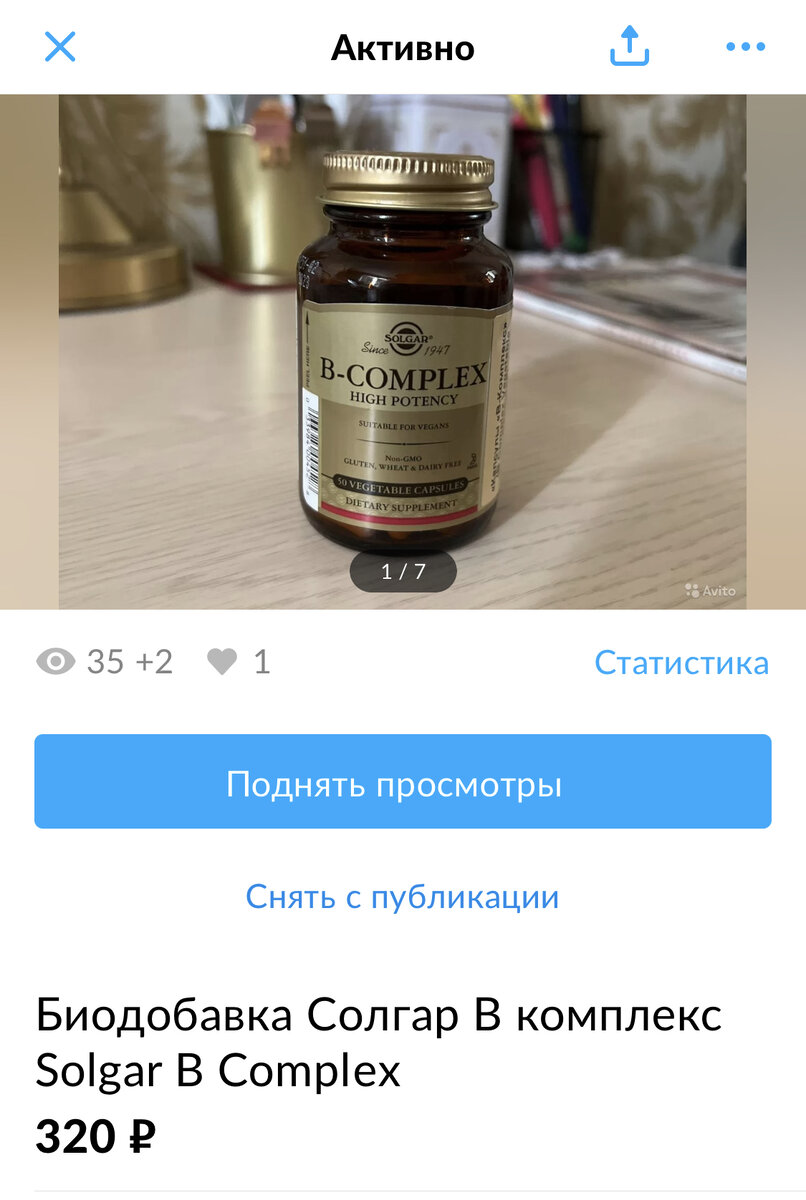Screen dimensions: 806x1200
Task: Open Статистика for this listing
Action: [681, 662]
